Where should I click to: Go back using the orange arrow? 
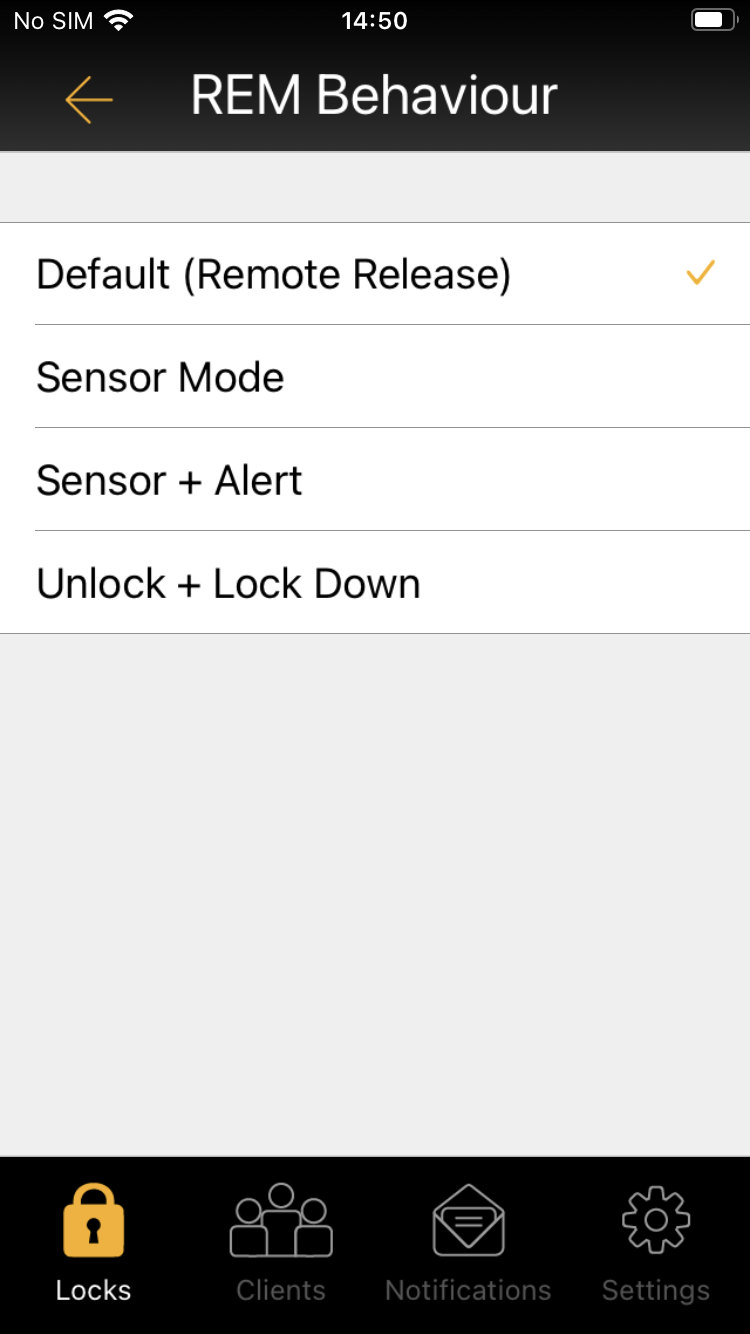pos(89,98)
